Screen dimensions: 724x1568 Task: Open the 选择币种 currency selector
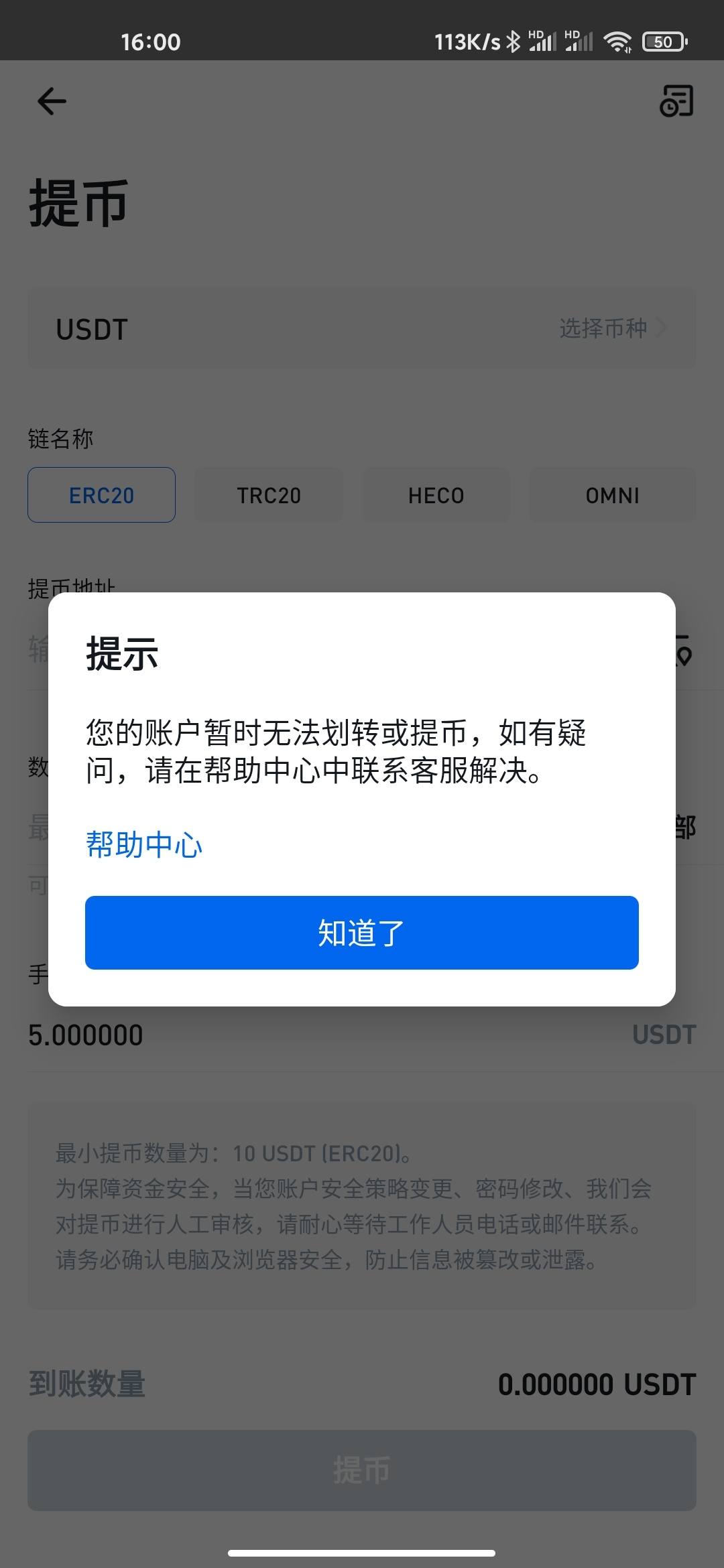click(602, 328)
